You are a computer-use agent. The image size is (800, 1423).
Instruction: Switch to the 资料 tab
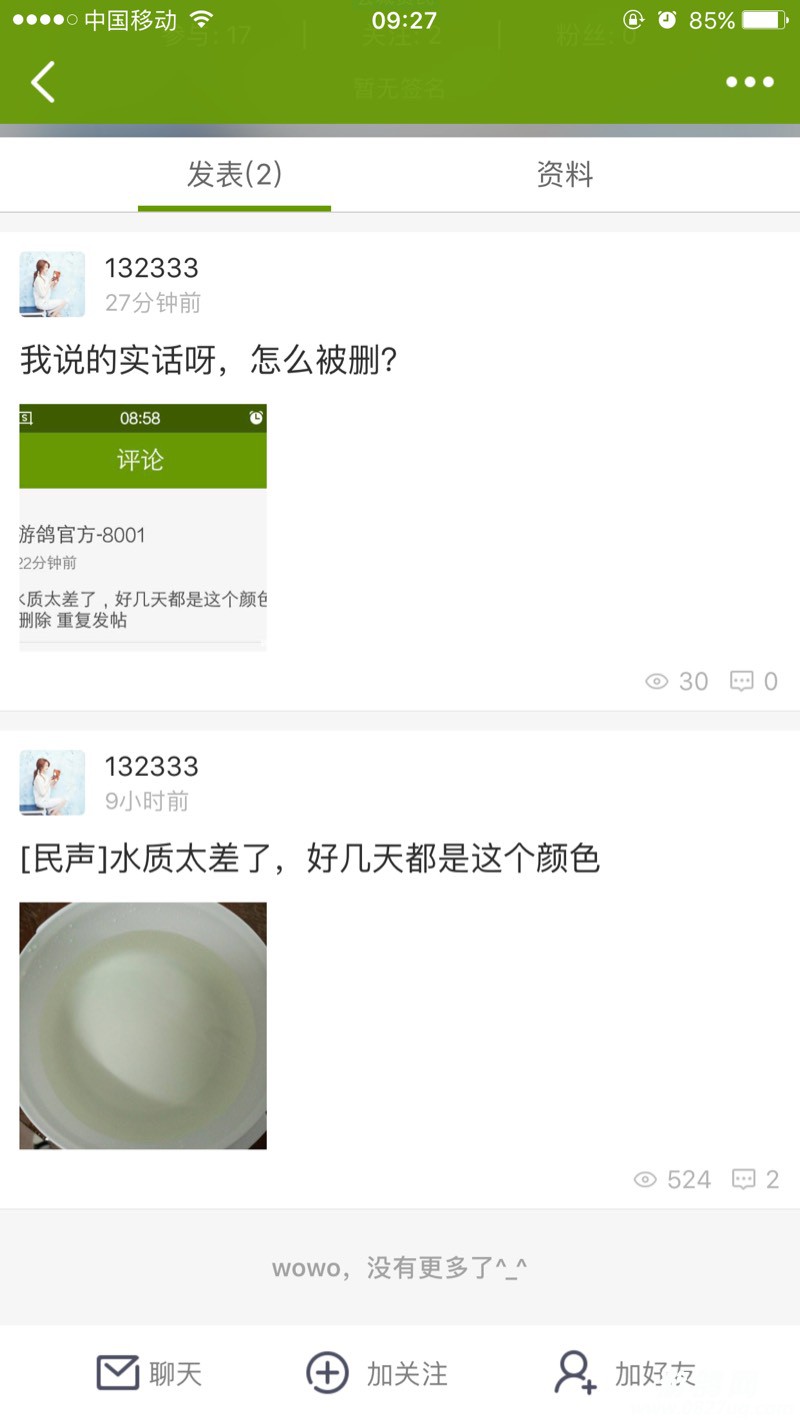565,175
